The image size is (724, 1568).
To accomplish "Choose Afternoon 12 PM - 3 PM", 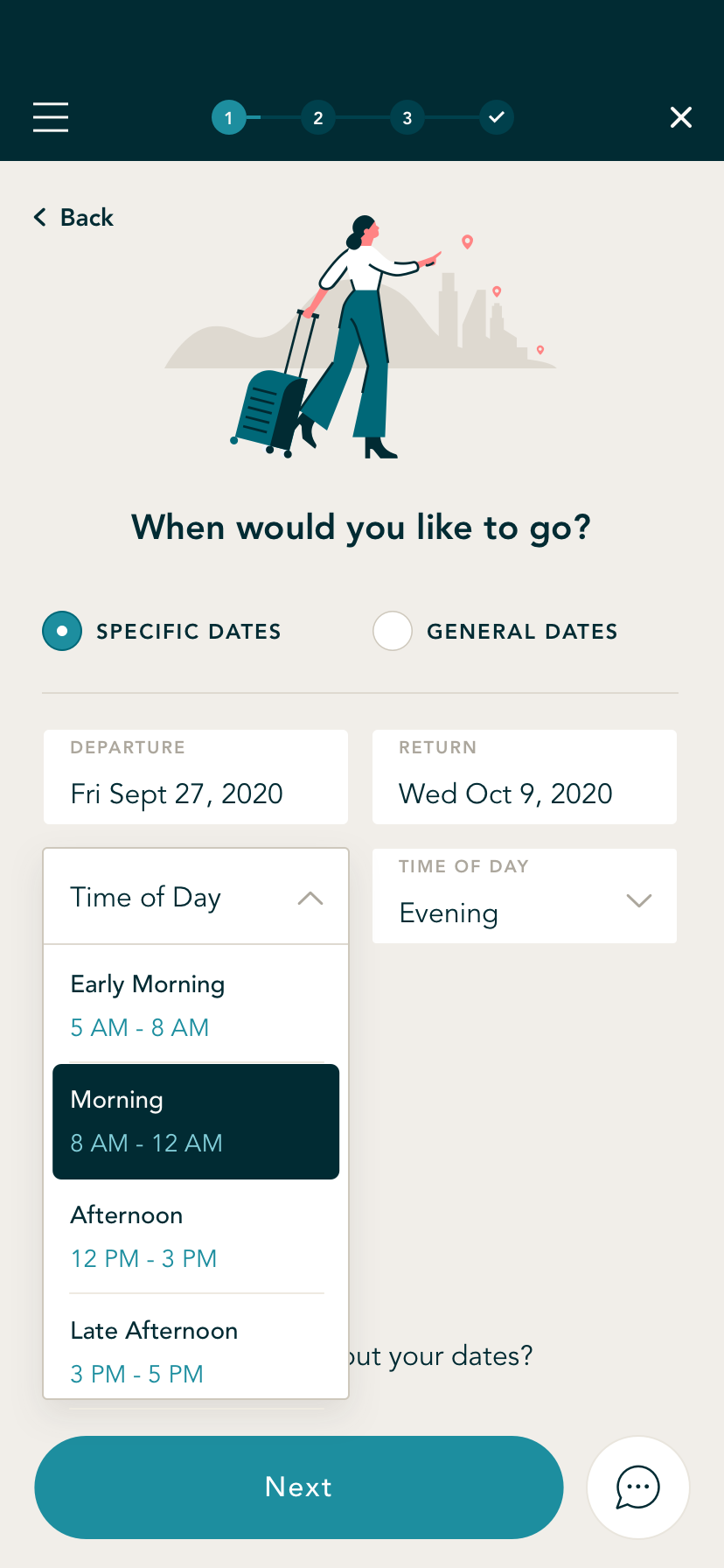I will tap(196, 1236).
